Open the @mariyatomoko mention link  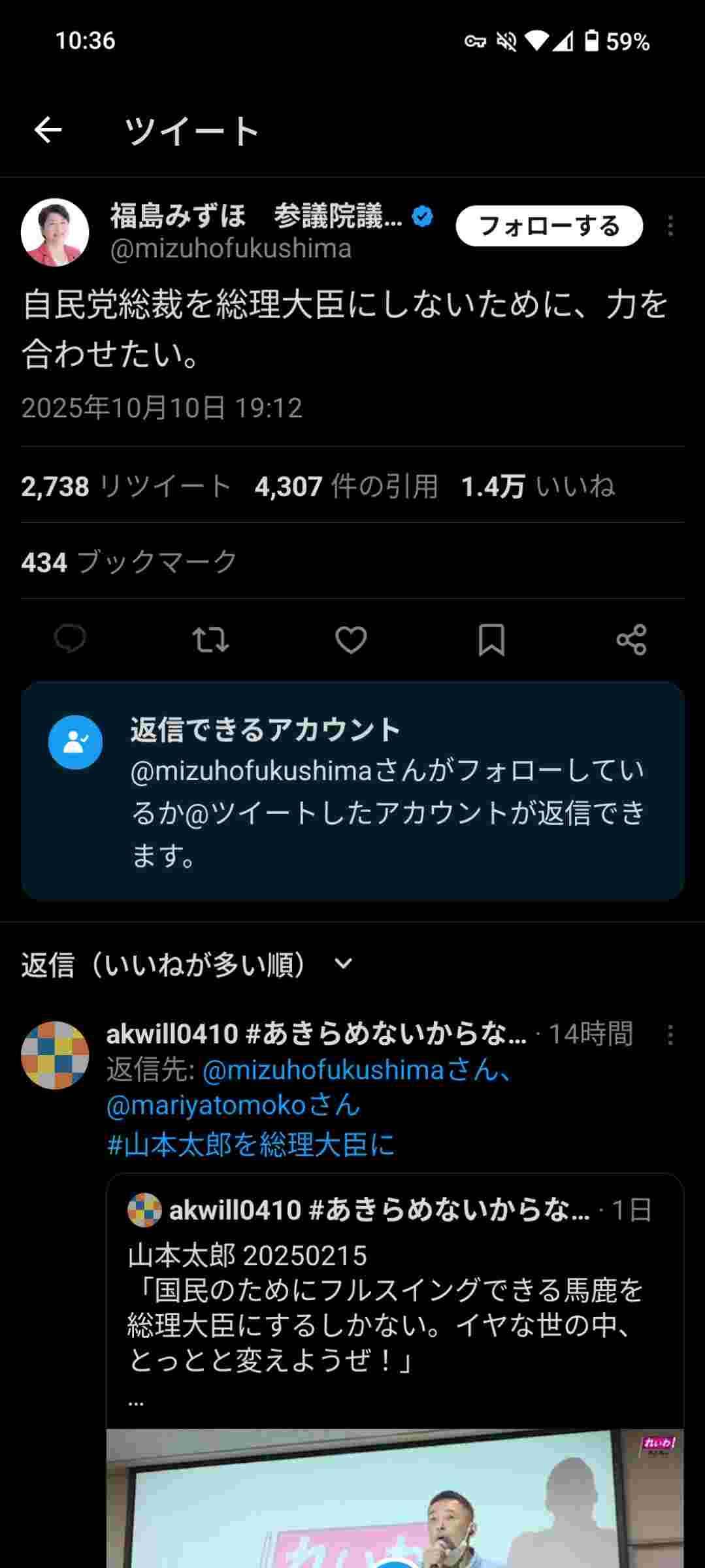[233, 1105]
